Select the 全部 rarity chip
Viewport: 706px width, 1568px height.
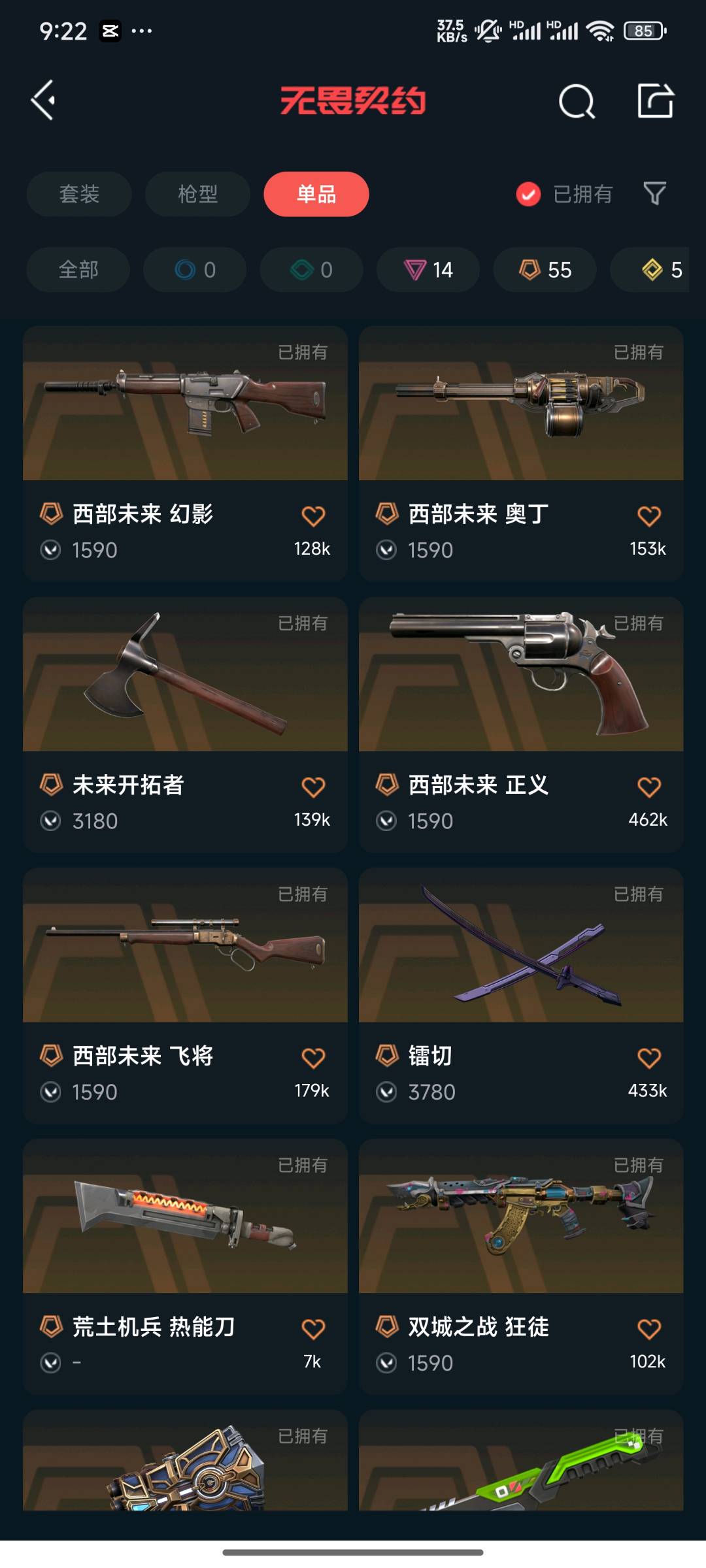78,270
